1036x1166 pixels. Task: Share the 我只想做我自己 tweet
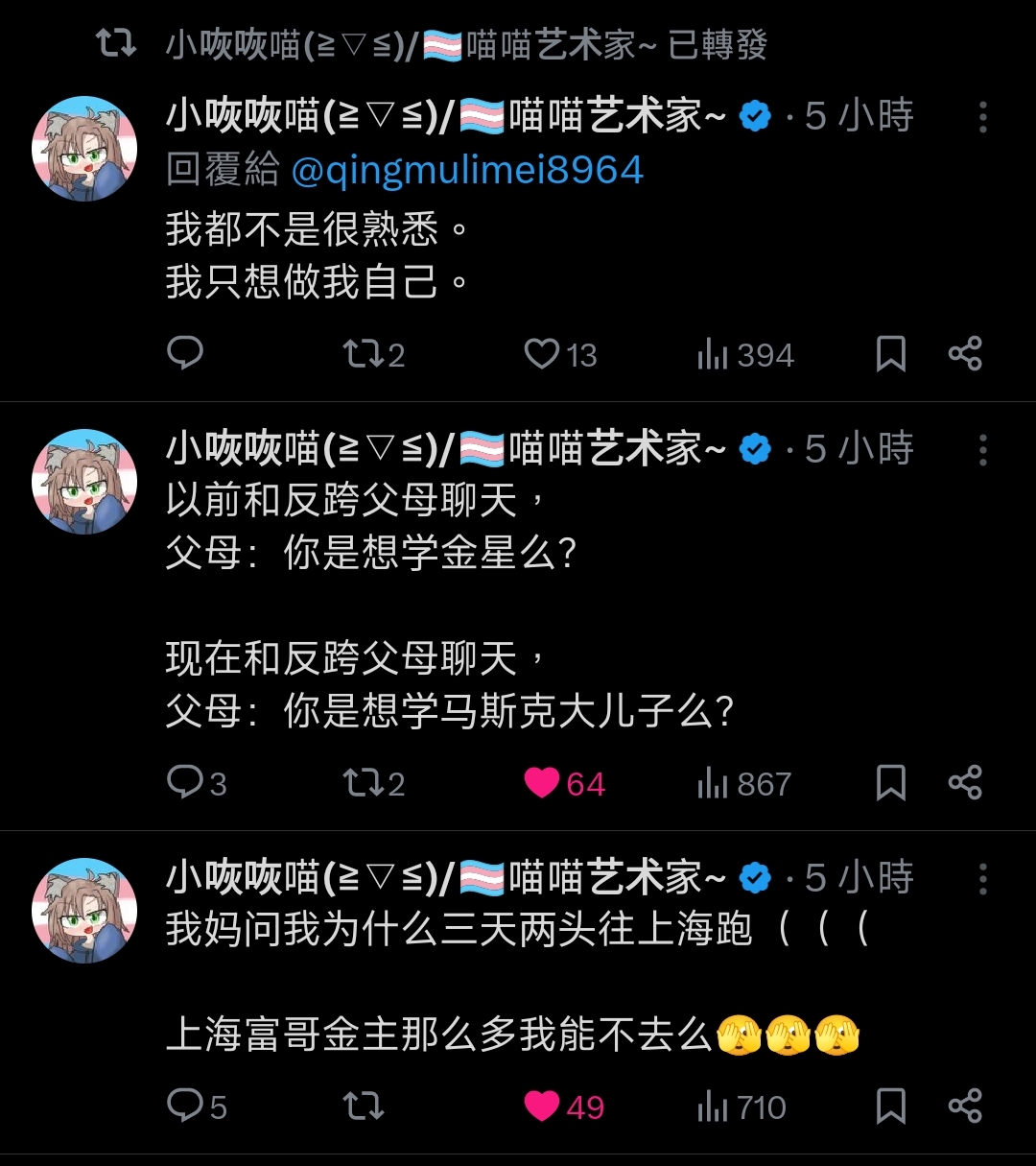tap(965, 354)
